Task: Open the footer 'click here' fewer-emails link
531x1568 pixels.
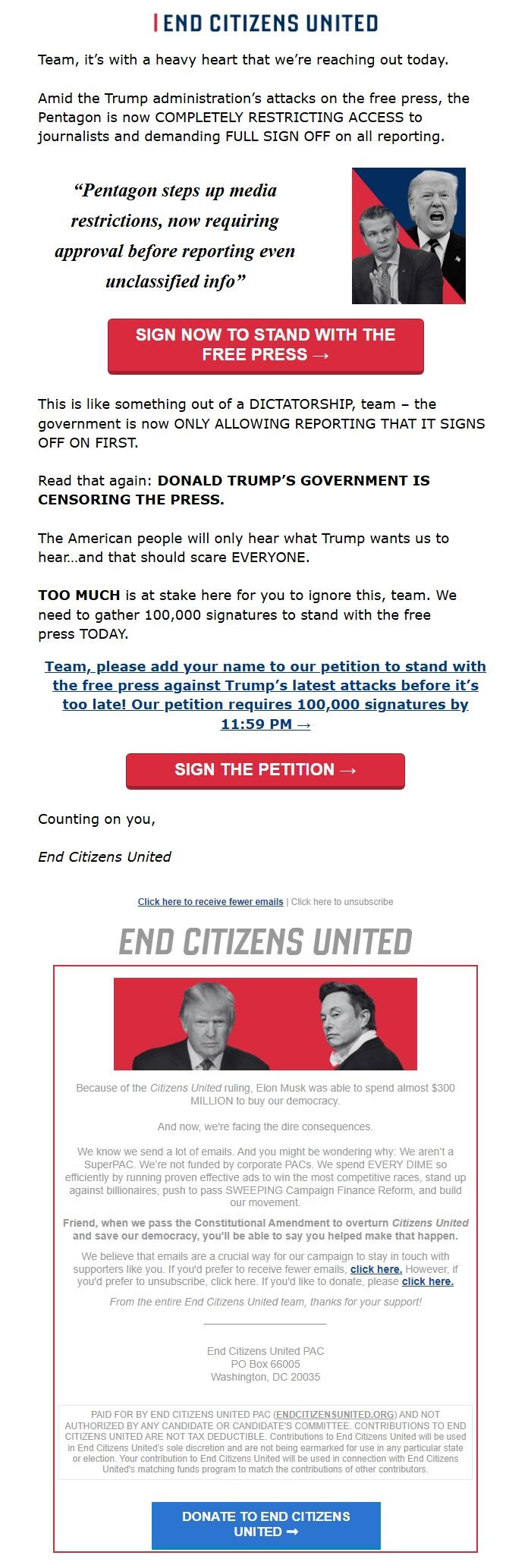Action: pyautogui.click(x=376, y=1269)
